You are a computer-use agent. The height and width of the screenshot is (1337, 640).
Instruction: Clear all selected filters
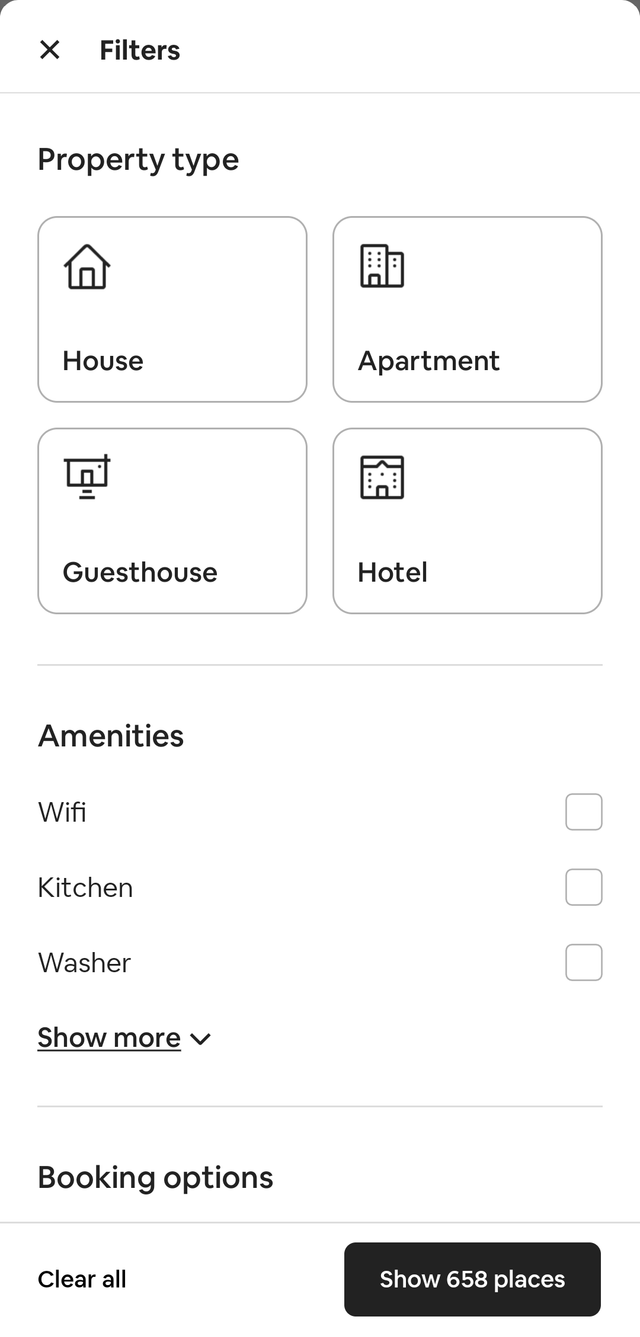click(82, 1279)
